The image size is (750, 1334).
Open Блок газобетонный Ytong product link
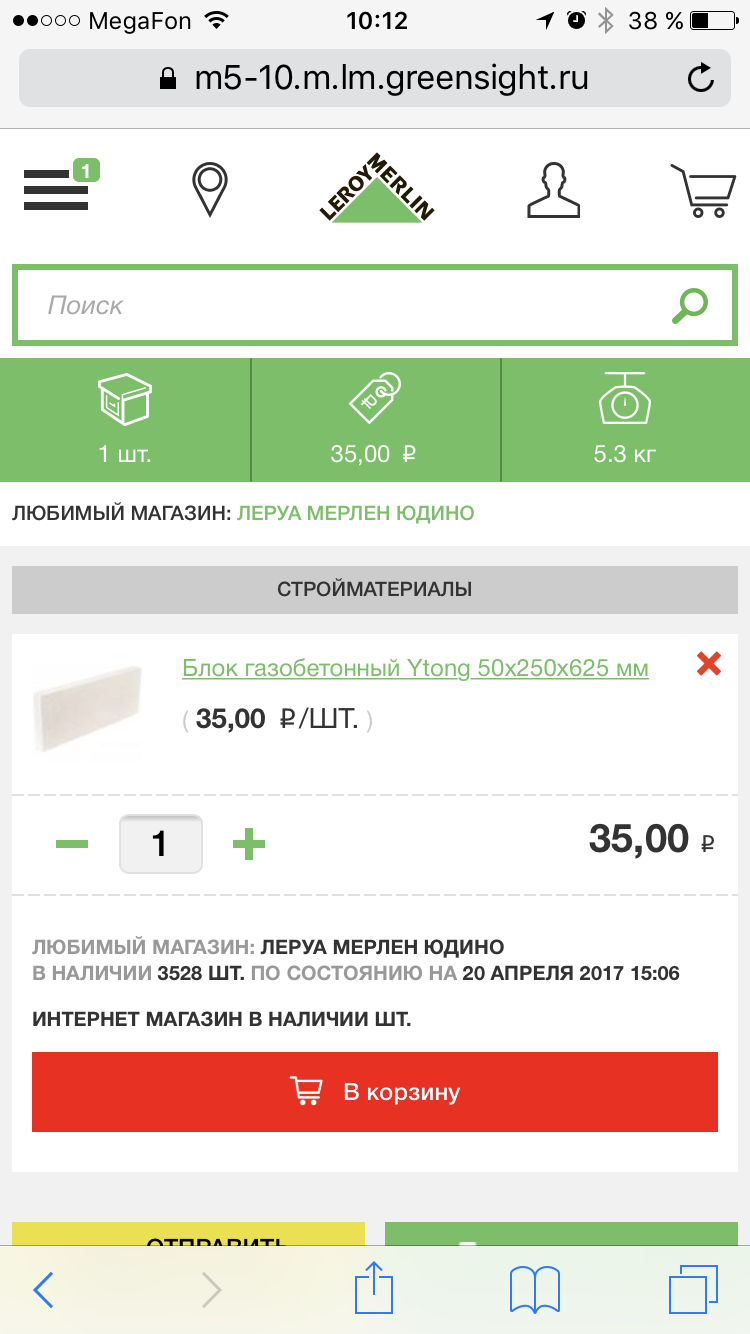pyautogui.click(x=415, y=668)
